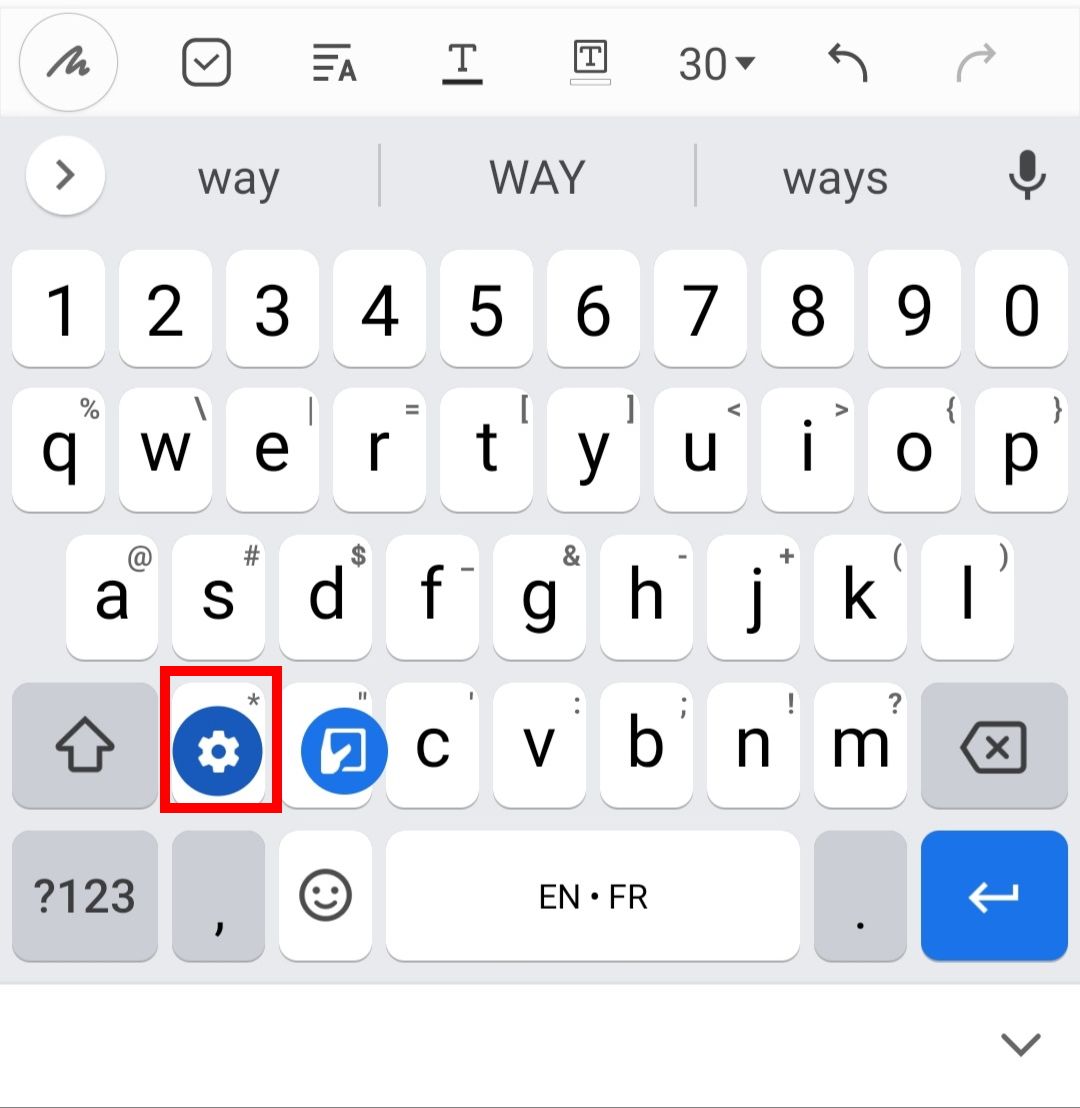The height and width of the screenshot is (1108, 1080).
Task: Switch to the symbols keyboard with ?123
Action: (x=84, y=896)
